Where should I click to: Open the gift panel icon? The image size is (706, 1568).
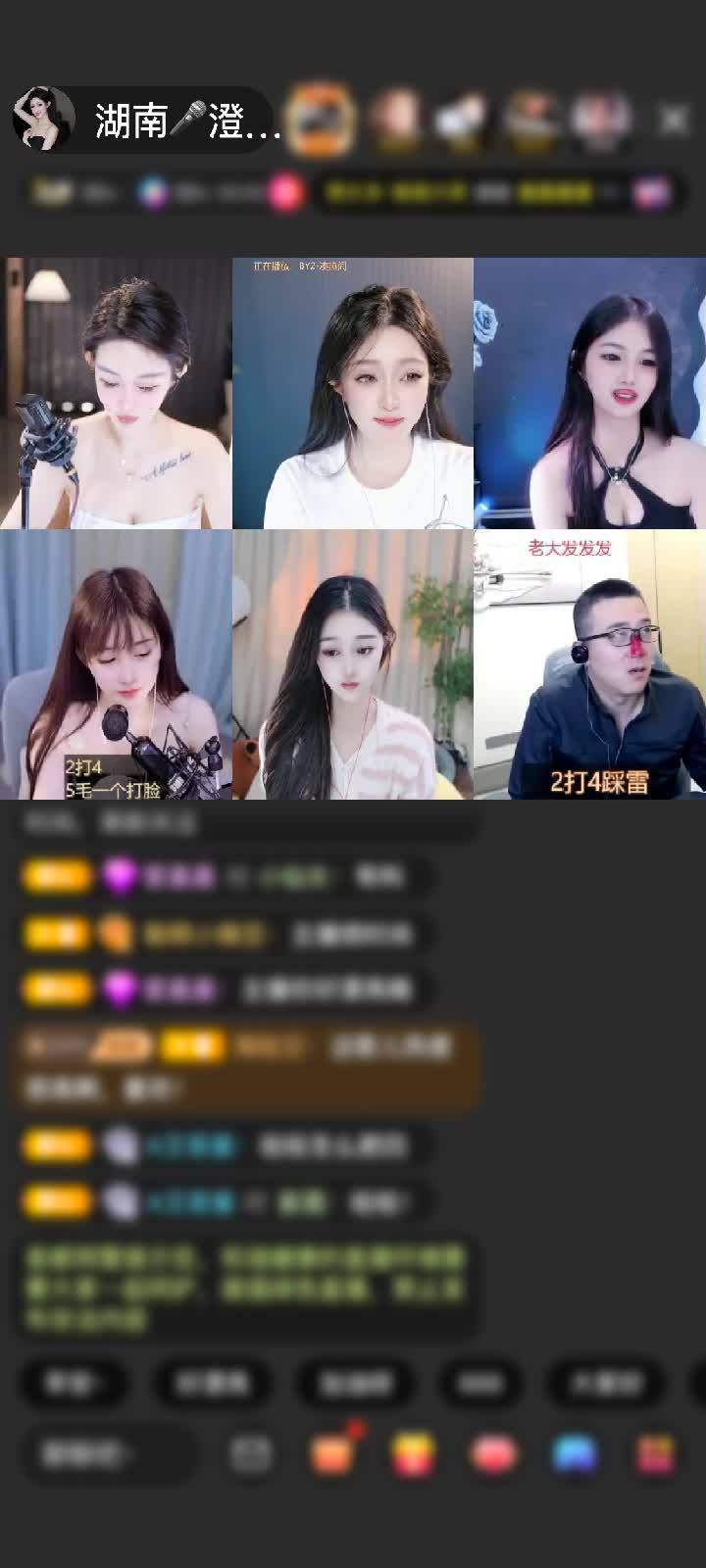333,1451
